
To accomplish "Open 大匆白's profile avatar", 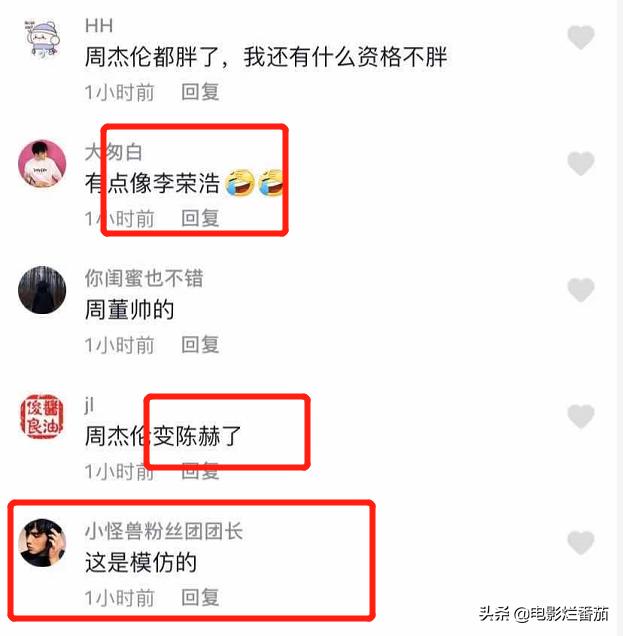I will 43,164.
